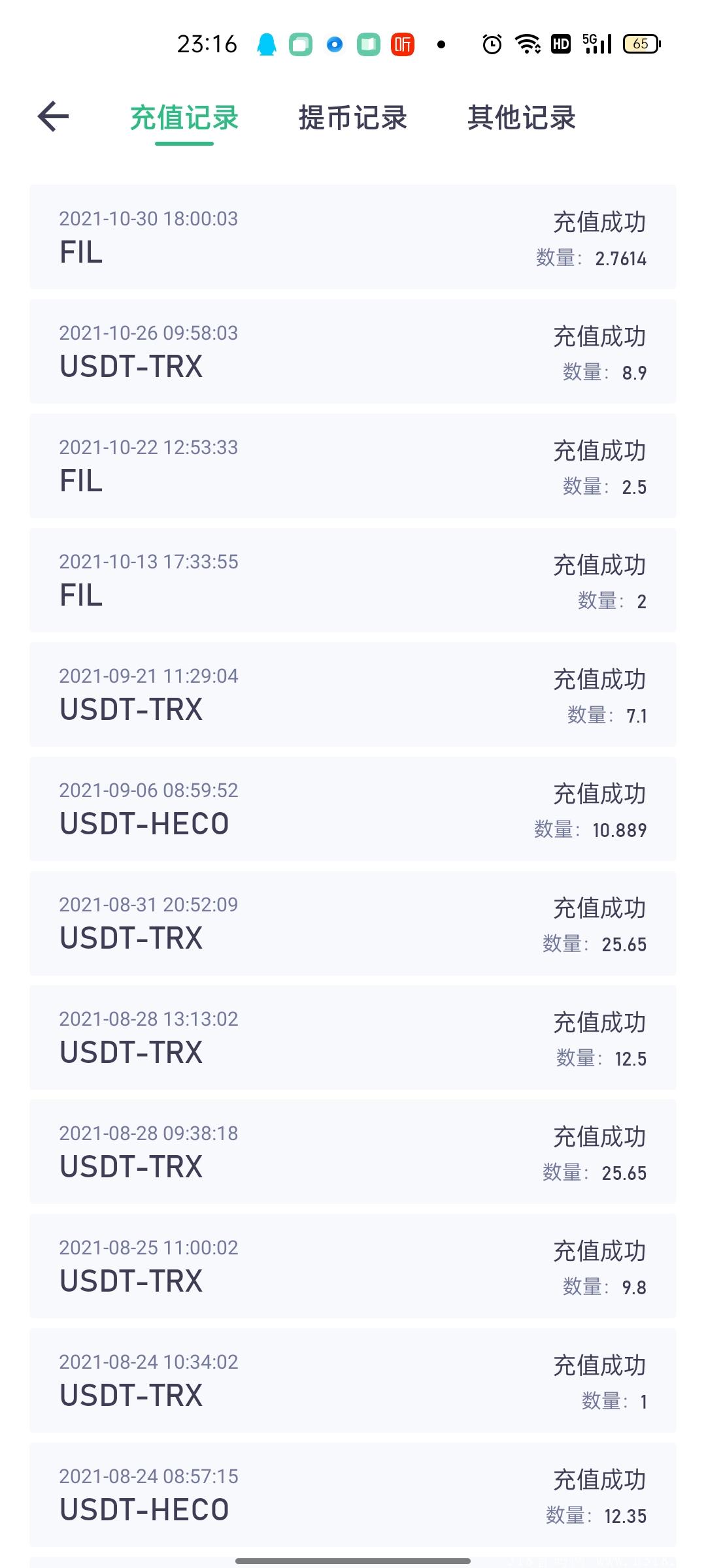
Task: Tap the 5G signal indicator
Action: (596, 44)
